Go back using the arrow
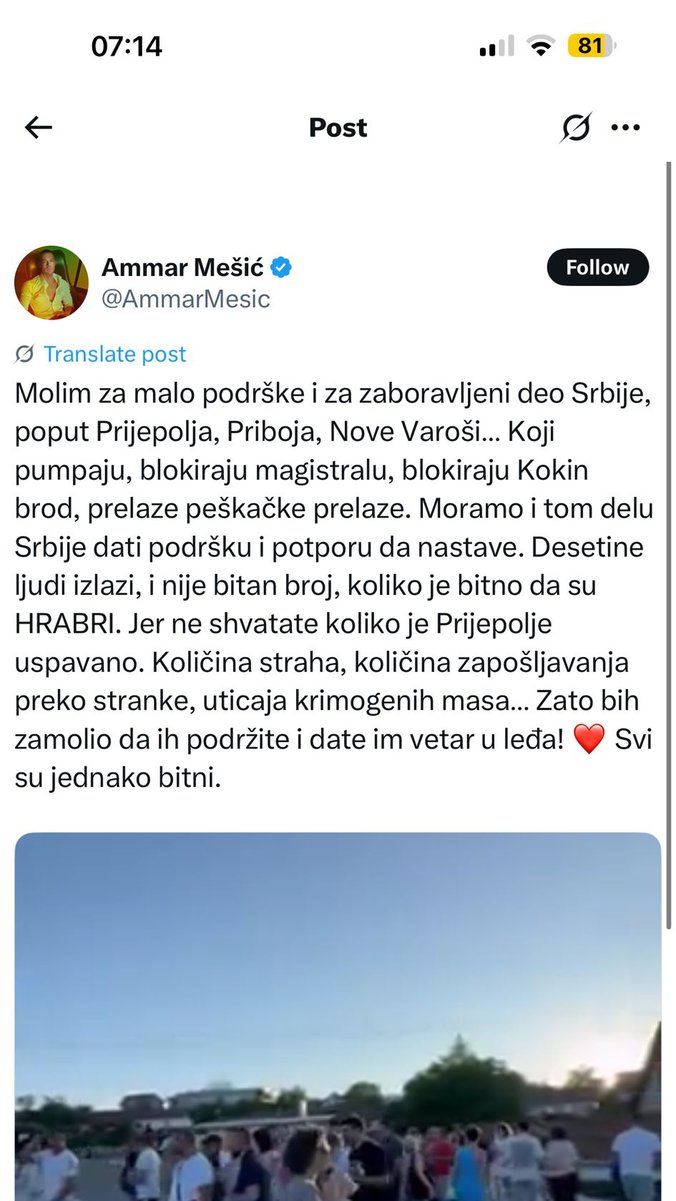 38,127
